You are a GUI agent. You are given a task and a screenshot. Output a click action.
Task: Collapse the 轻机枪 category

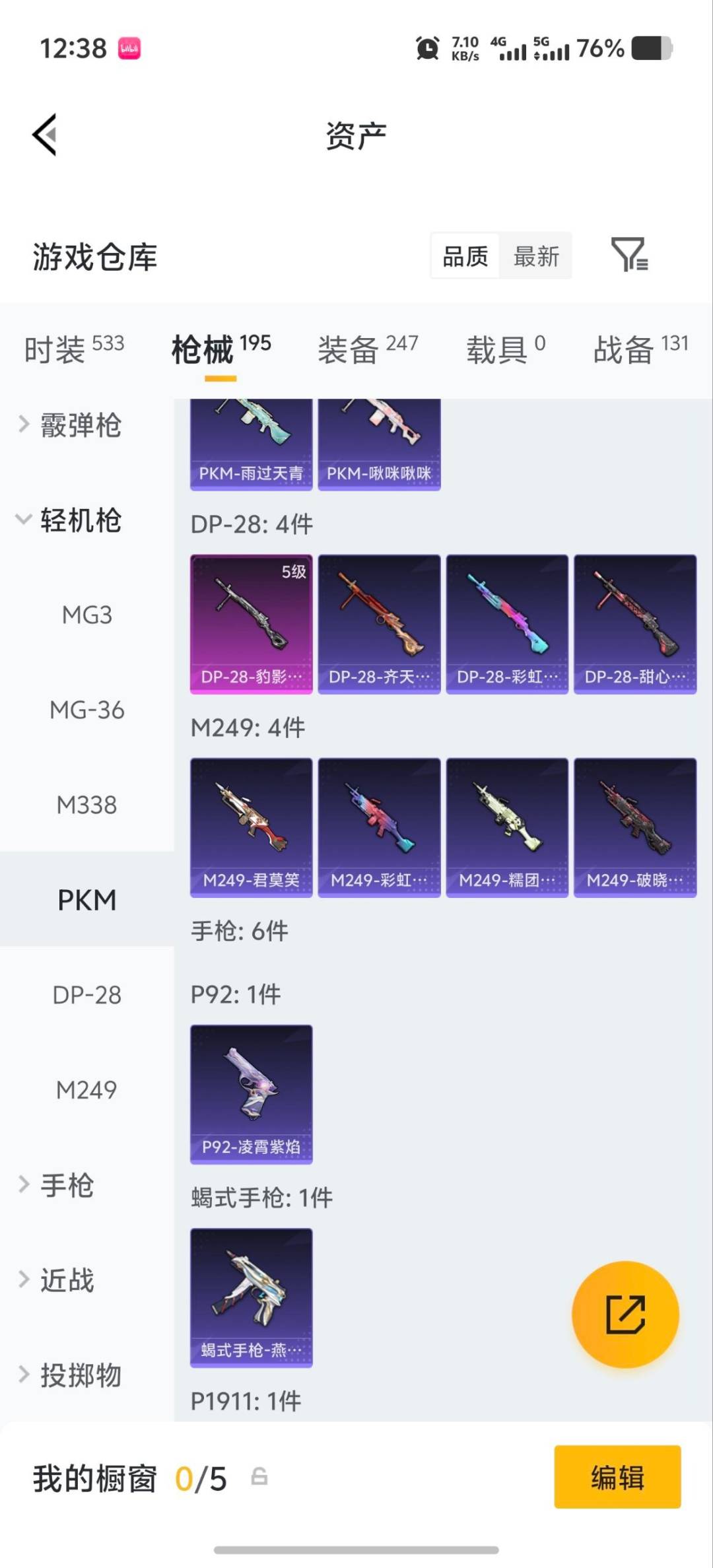coord(70,520)
